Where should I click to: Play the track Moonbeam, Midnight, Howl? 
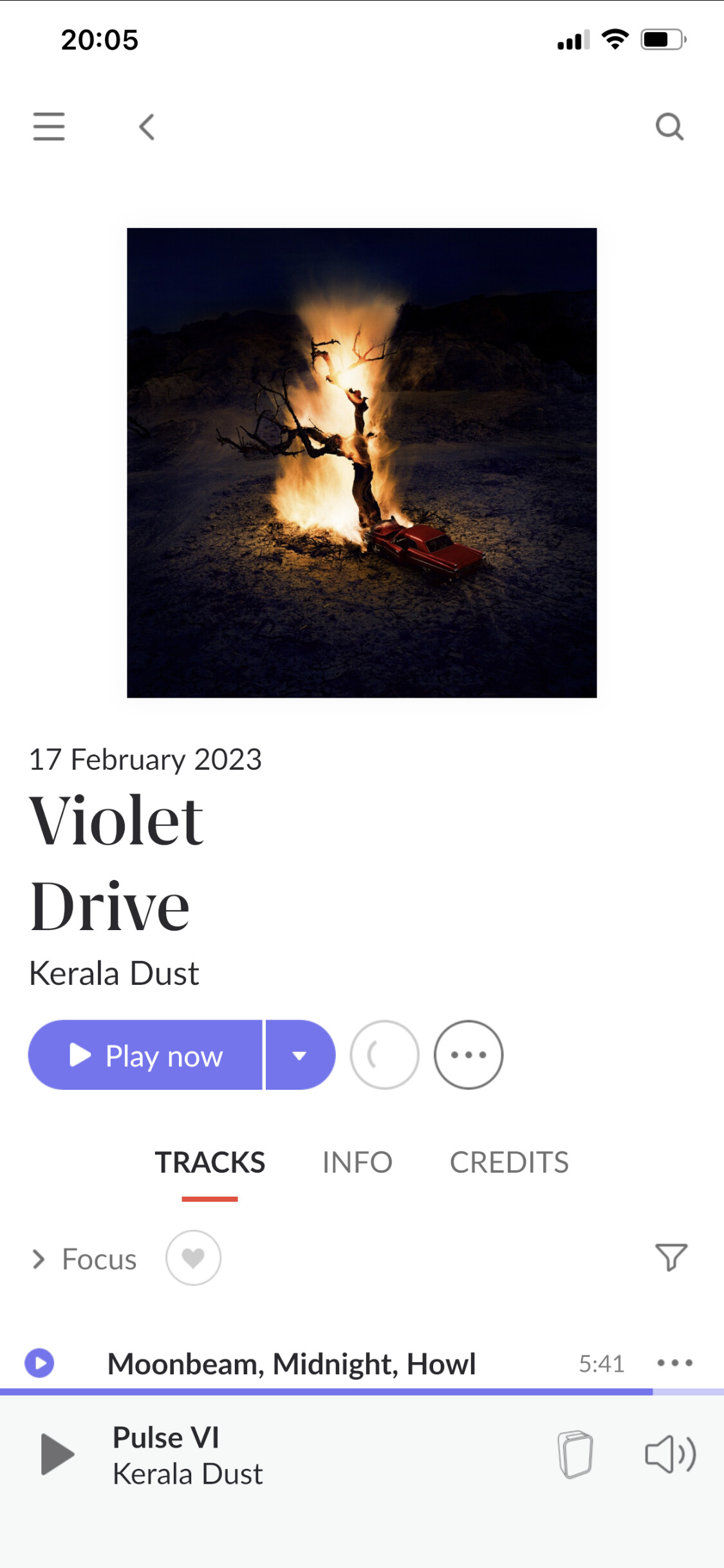click(40, 1363)
